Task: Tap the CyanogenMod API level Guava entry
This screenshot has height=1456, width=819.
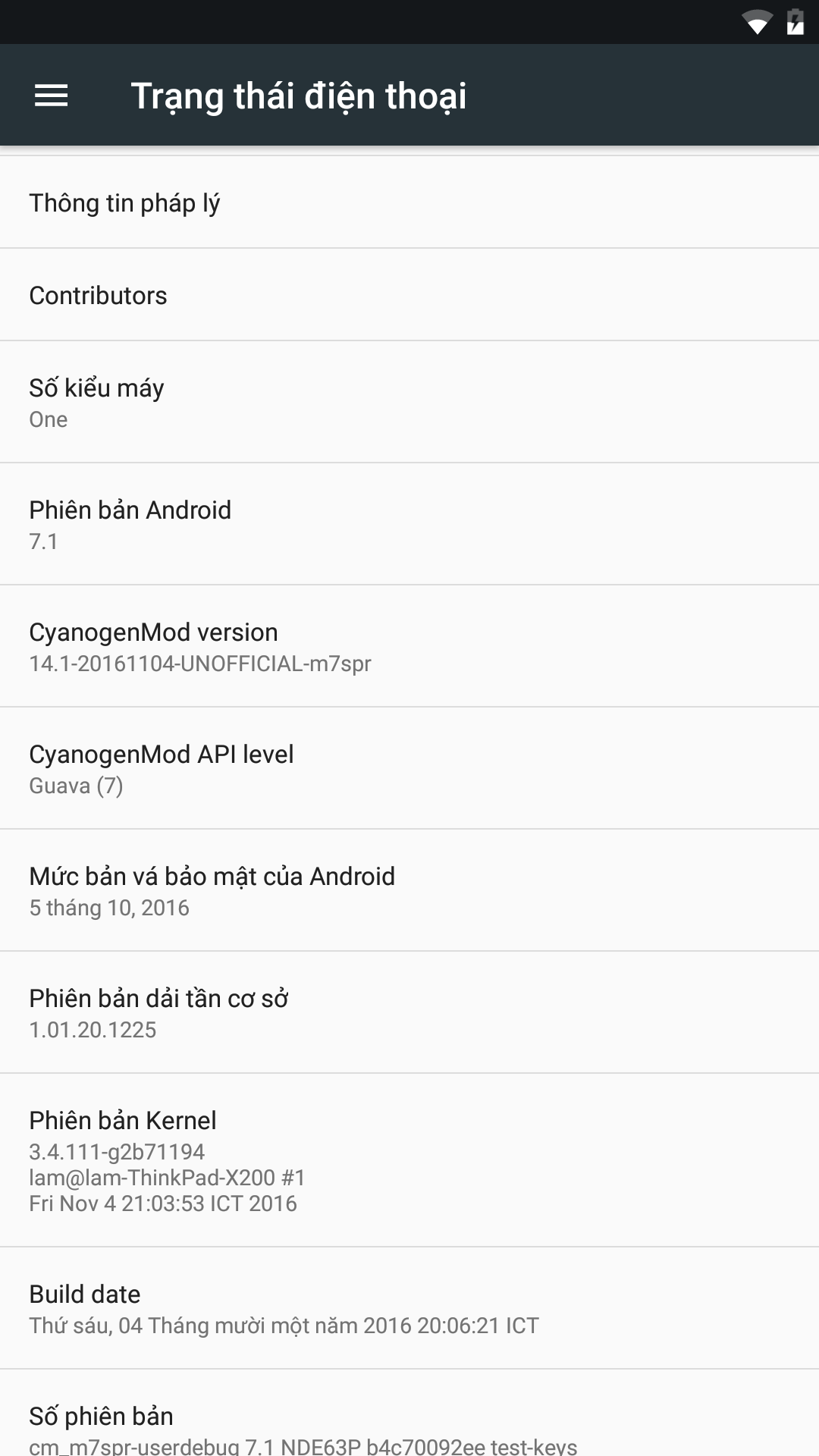Action: [x=409, y=767]
